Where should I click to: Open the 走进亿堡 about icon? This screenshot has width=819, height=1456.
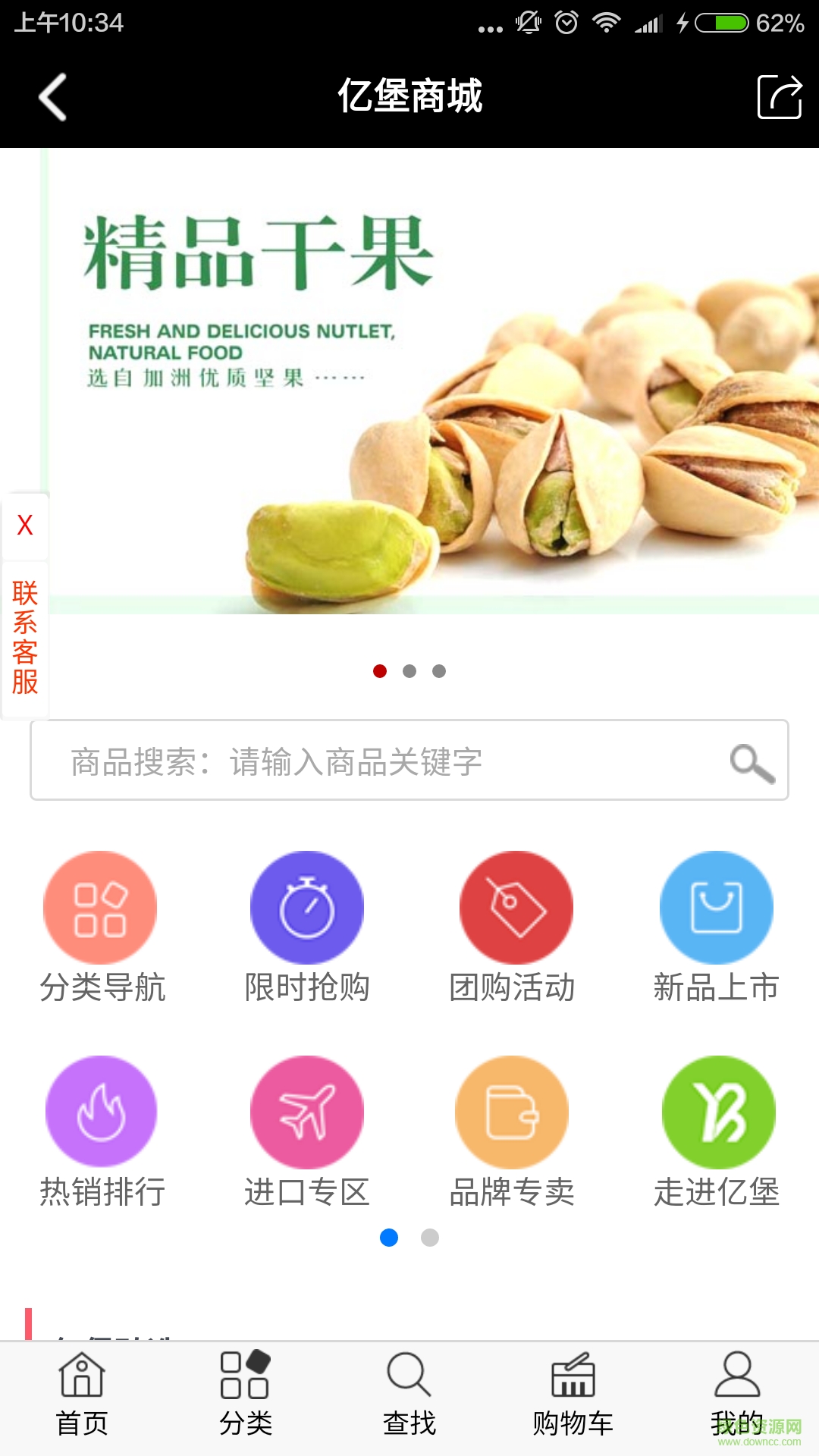(x=719, y=1112)
